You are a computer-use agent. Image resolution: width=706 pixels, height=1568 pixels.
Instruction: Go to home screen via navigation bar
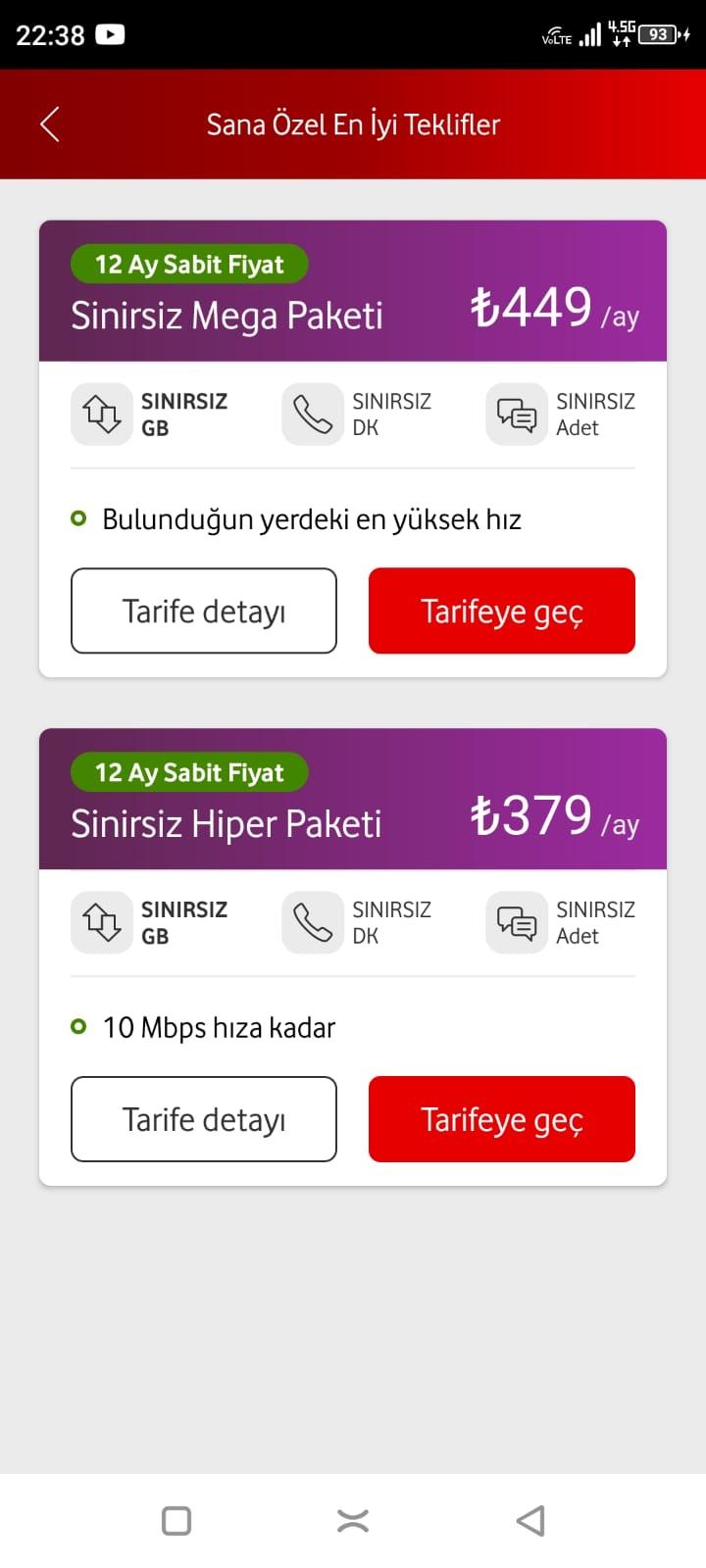tap(353, 1521)
